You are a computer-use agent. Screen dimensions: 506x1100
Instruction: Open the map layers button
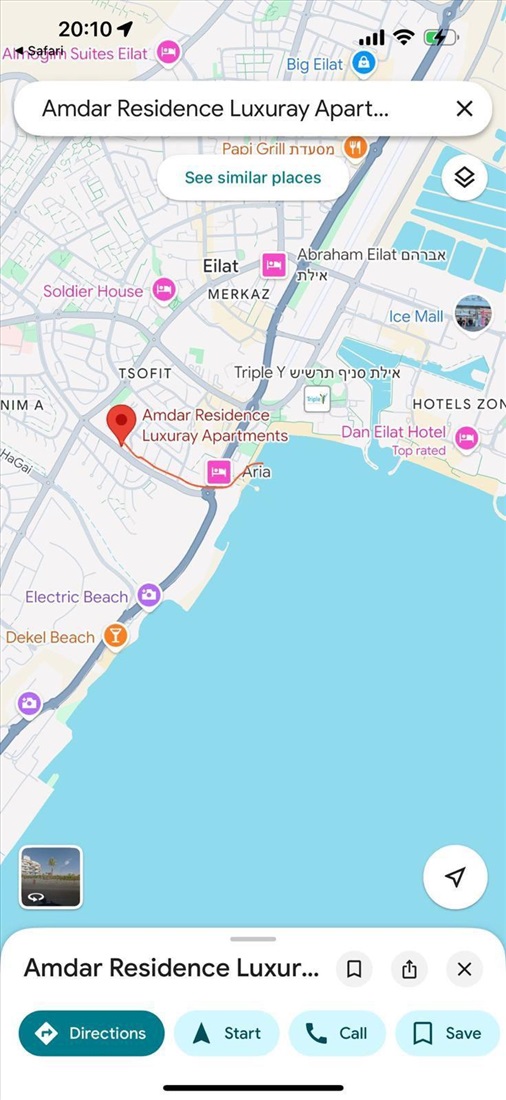465,177
